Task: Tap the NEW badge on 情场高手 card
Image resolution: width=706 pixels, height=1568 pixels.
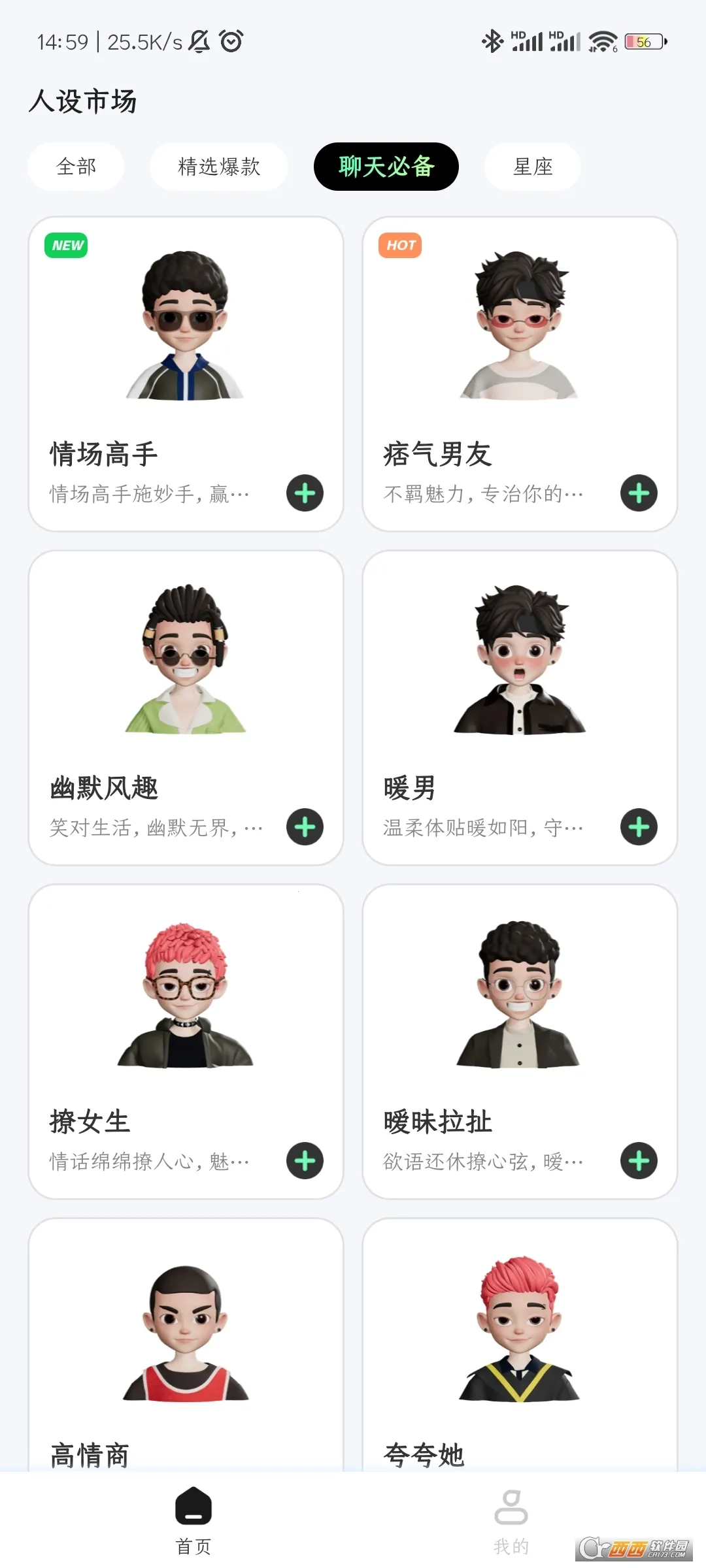Action: (x=66, y=245)
